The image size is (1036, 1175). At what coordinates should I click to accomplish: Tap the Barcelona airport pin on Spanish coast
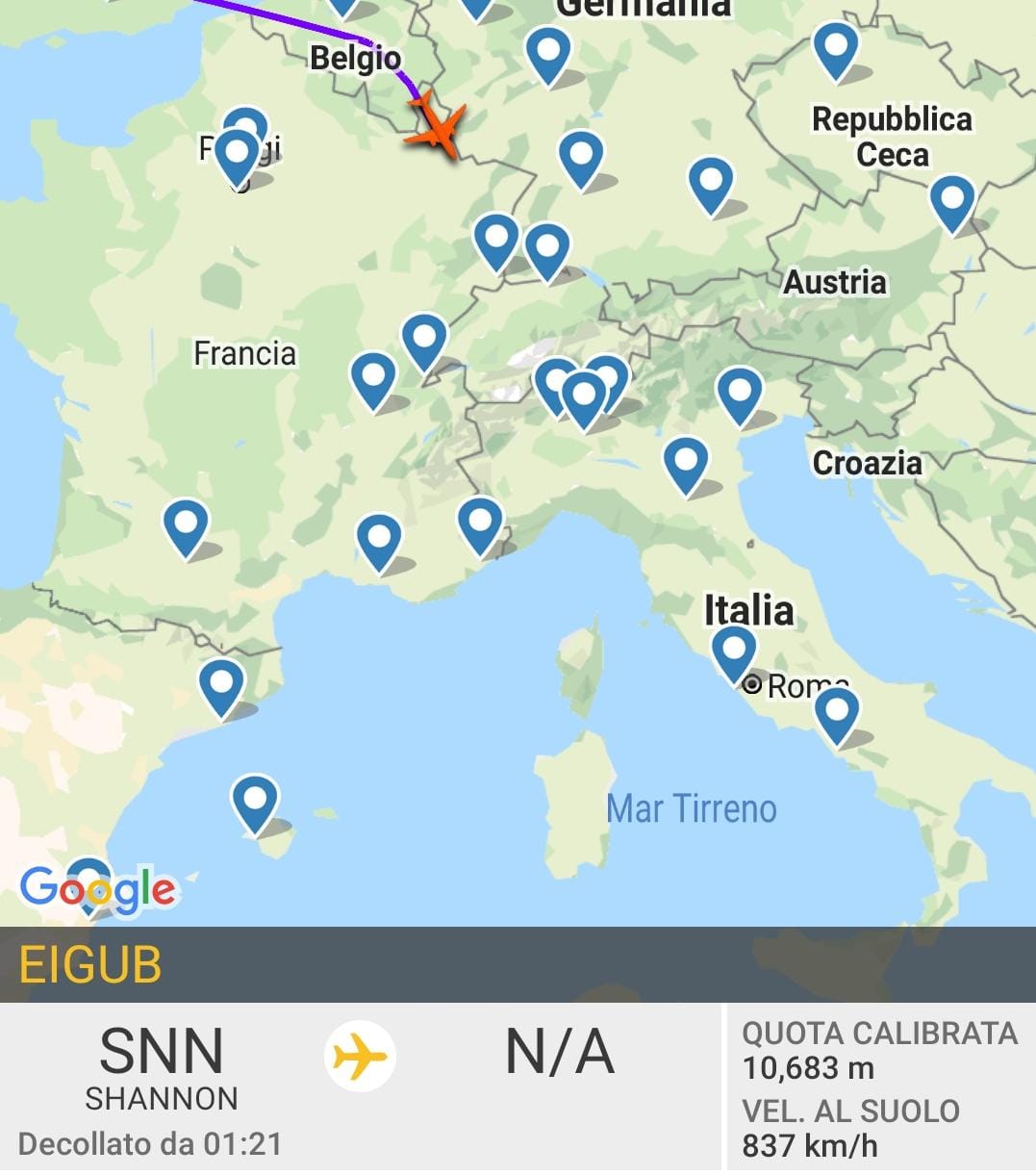coord(221,684)
